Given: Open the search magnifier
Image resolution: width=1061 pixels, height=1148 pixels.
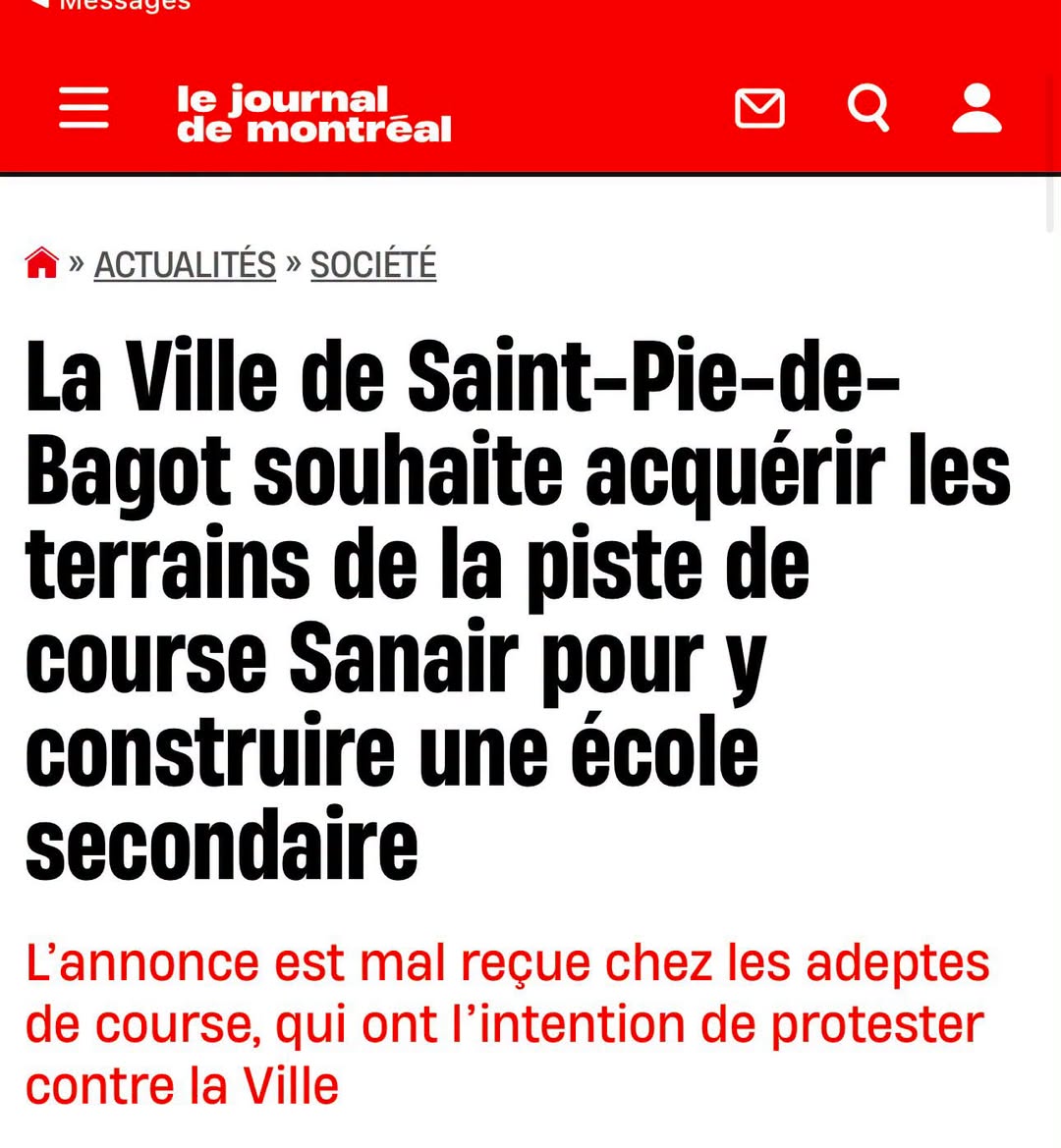Looking at the screenshot, I should pyautogui.click(x=868, y=108).
